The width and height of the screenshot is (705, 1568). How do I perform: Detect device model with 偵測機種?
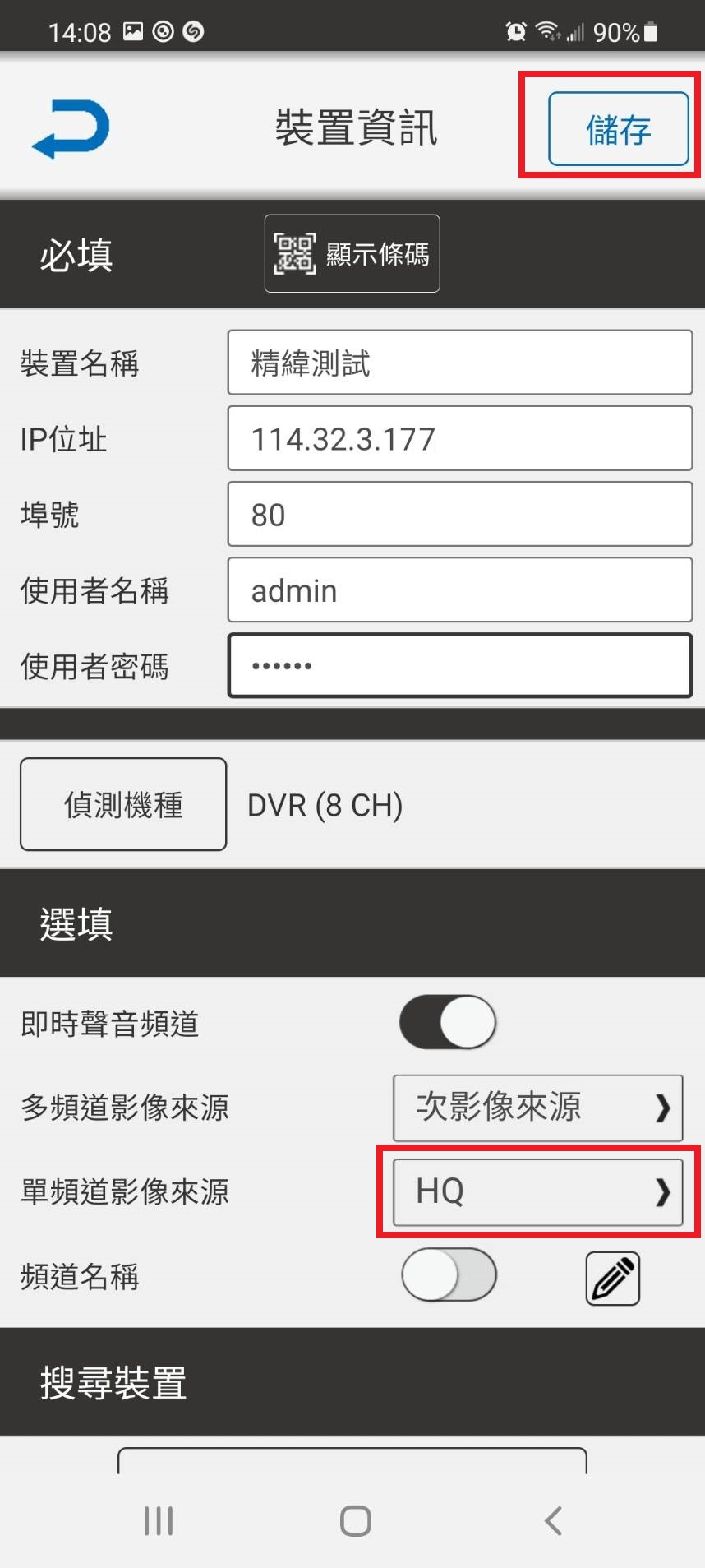[x=123, y=804]
